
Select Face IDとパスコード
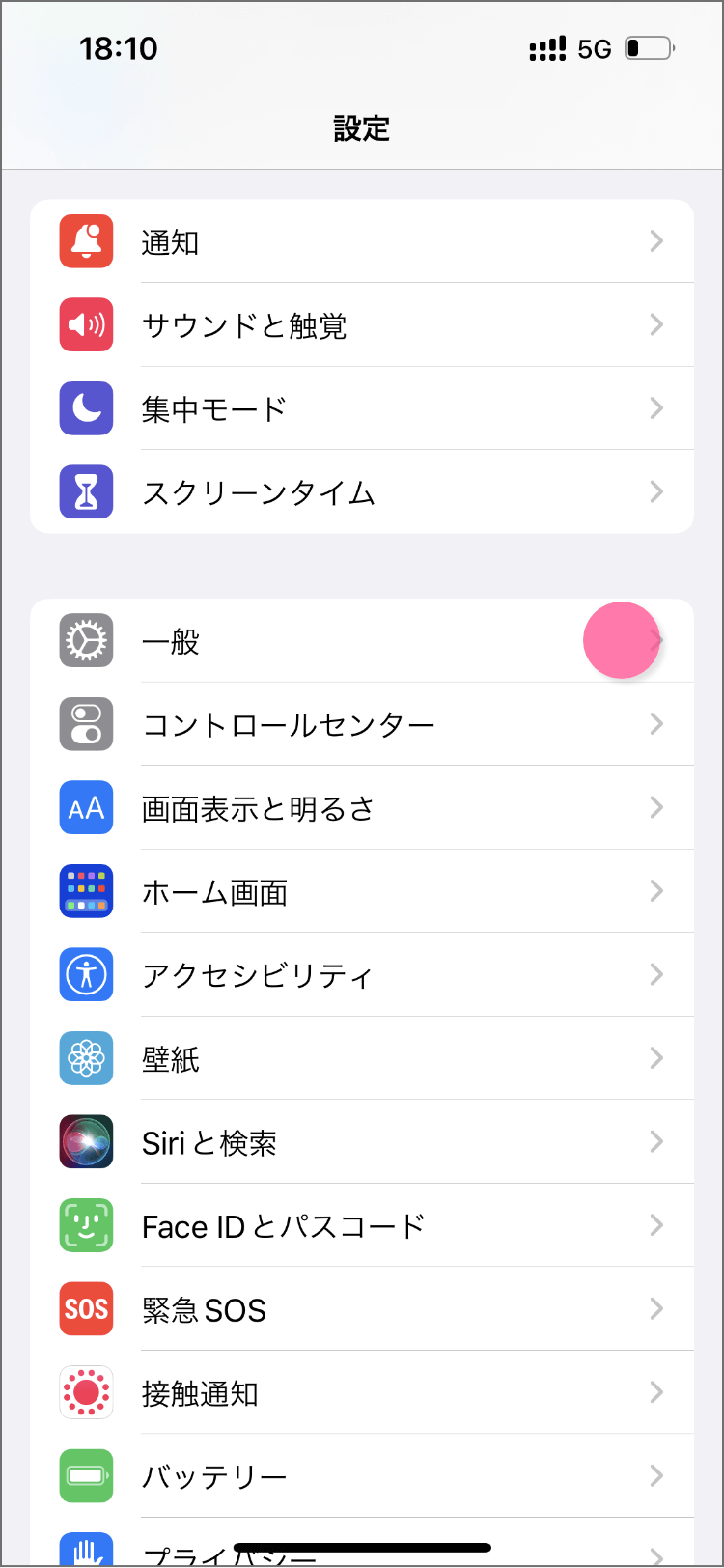362,1225
